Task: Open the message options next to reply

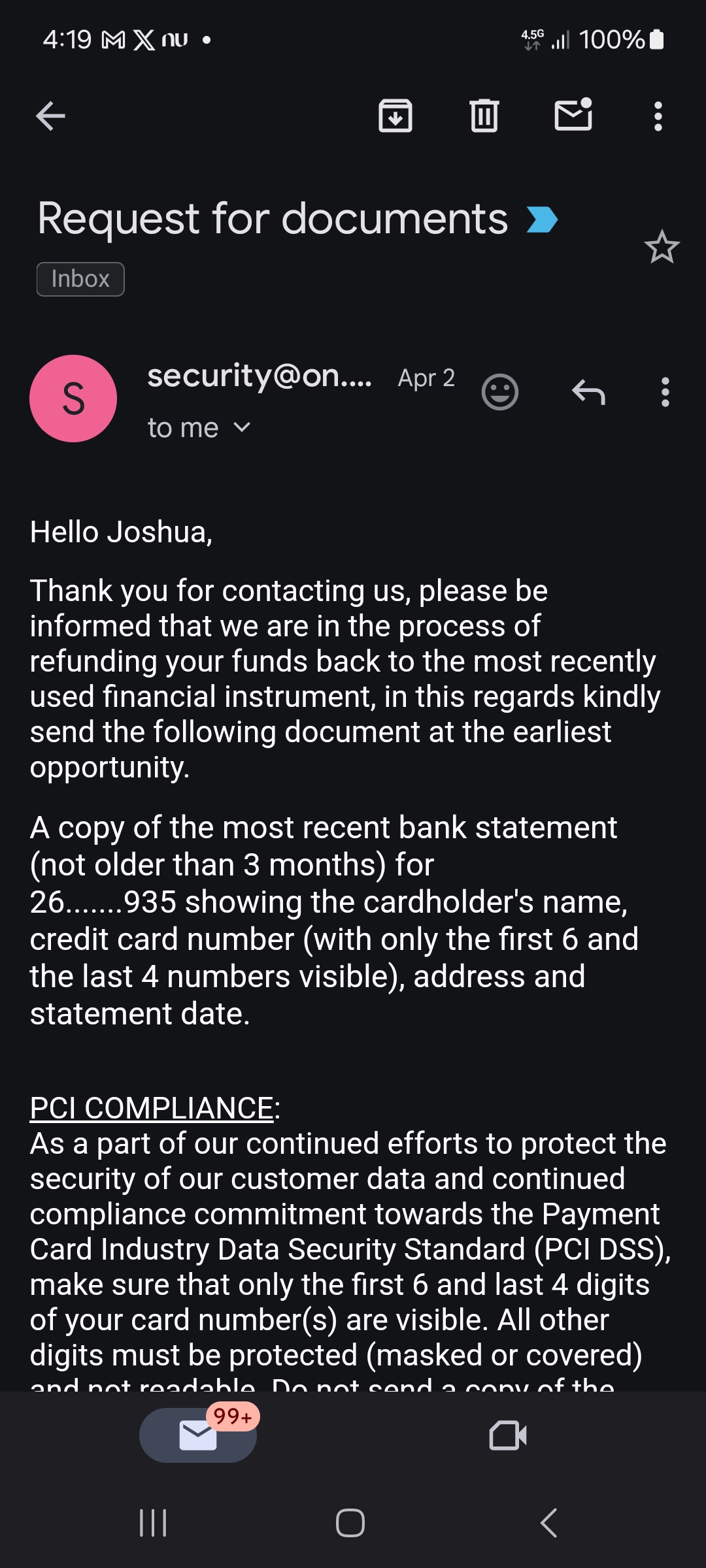Action: point(665,392)
